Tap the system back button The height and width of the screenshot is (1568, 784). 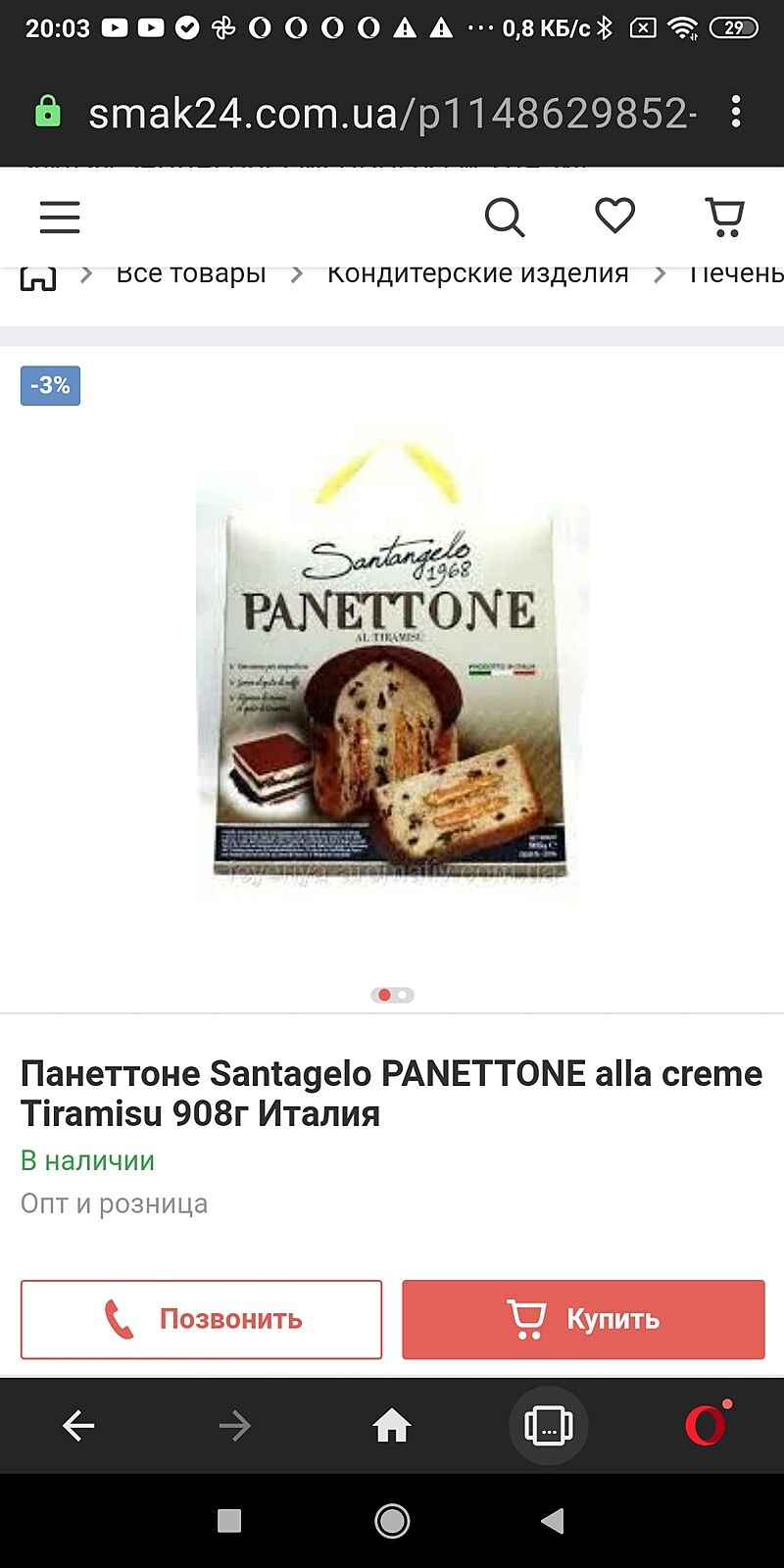click(x=553, y=1521)
